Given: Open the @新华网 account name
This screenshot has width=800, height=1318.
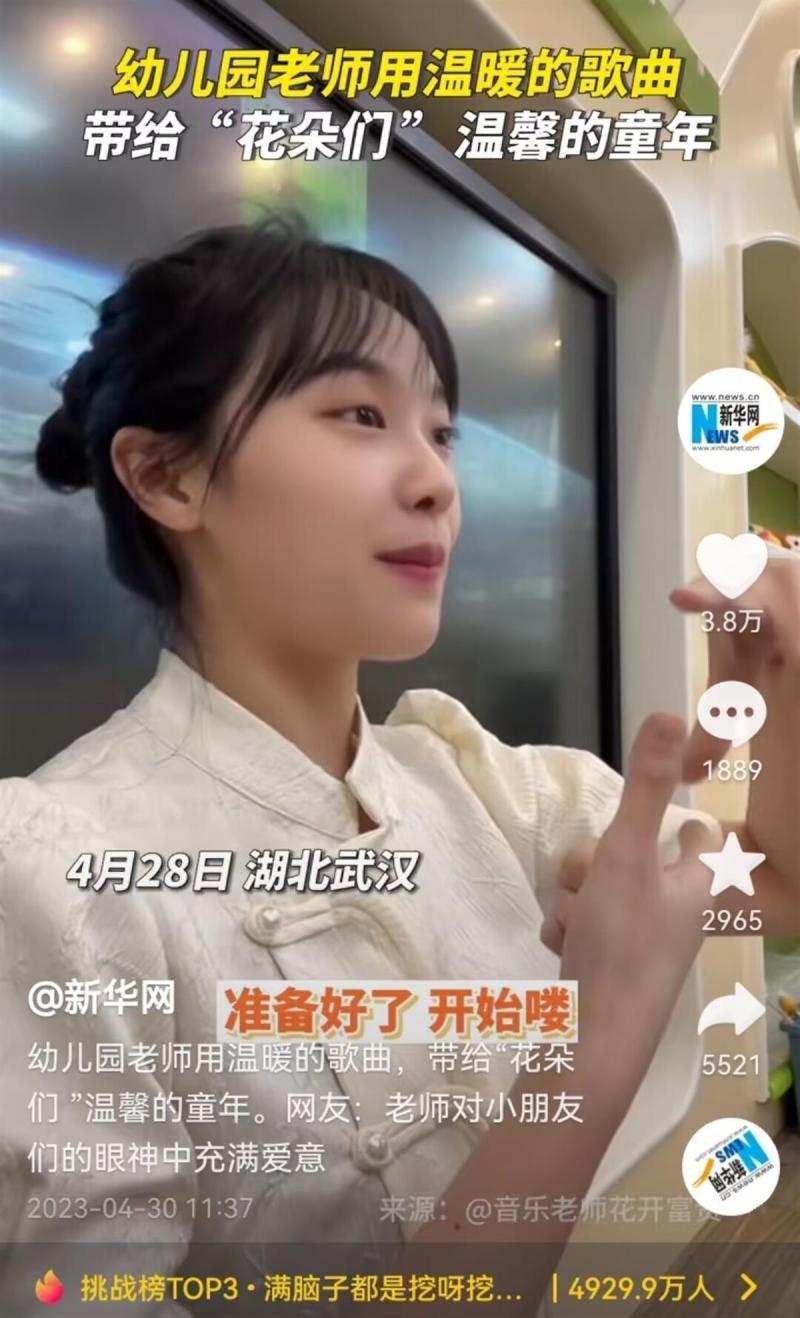Looking at the screenshot, I should point(102,997).
